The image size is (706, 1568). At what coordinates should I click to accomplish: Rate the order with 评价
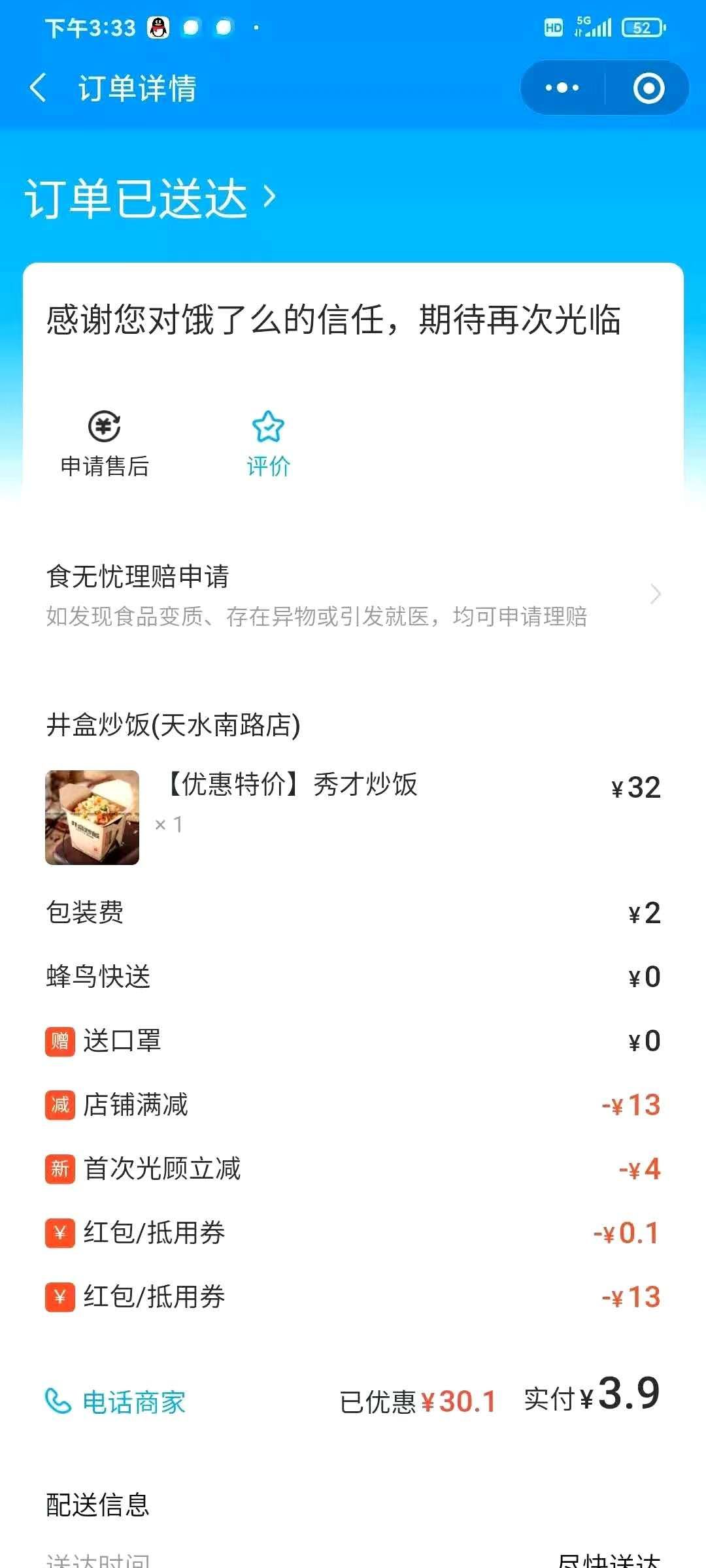pyautogui.click(x=268, y=444)
